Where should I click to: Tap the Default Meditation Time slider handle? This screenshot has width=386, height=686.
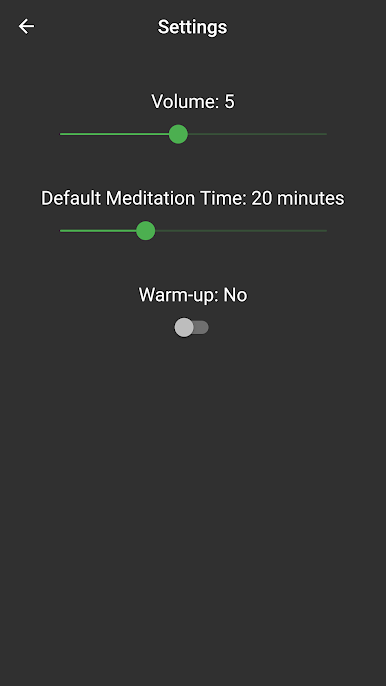[x=146, y=231]
